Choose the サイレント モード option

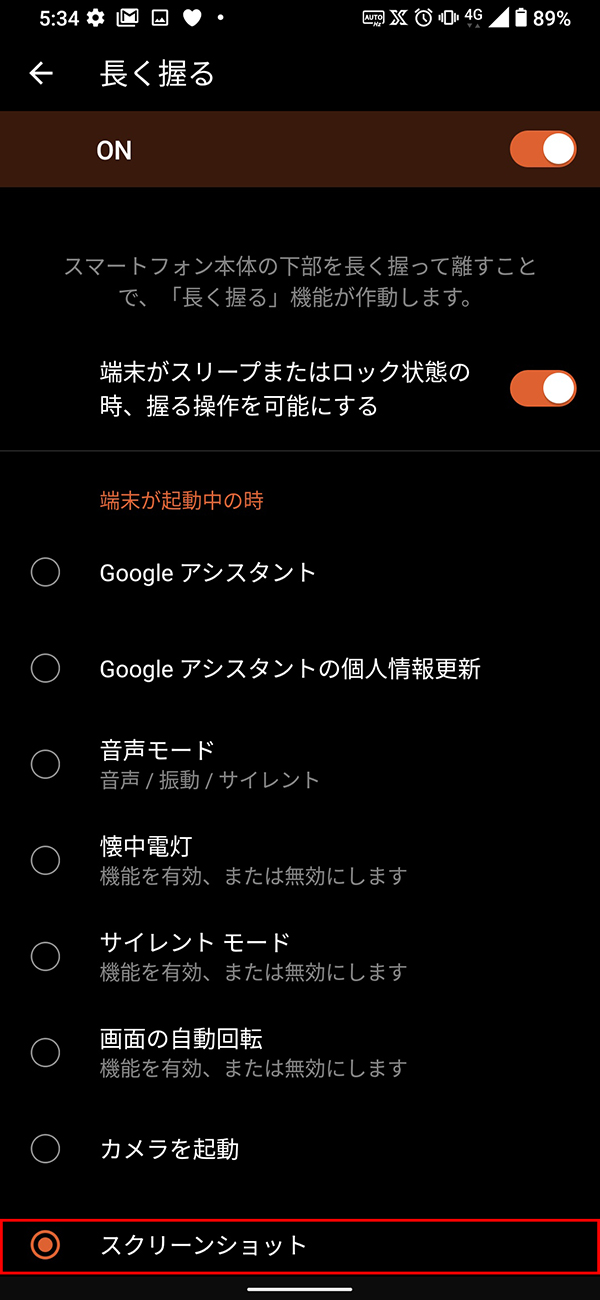point(45,956)
